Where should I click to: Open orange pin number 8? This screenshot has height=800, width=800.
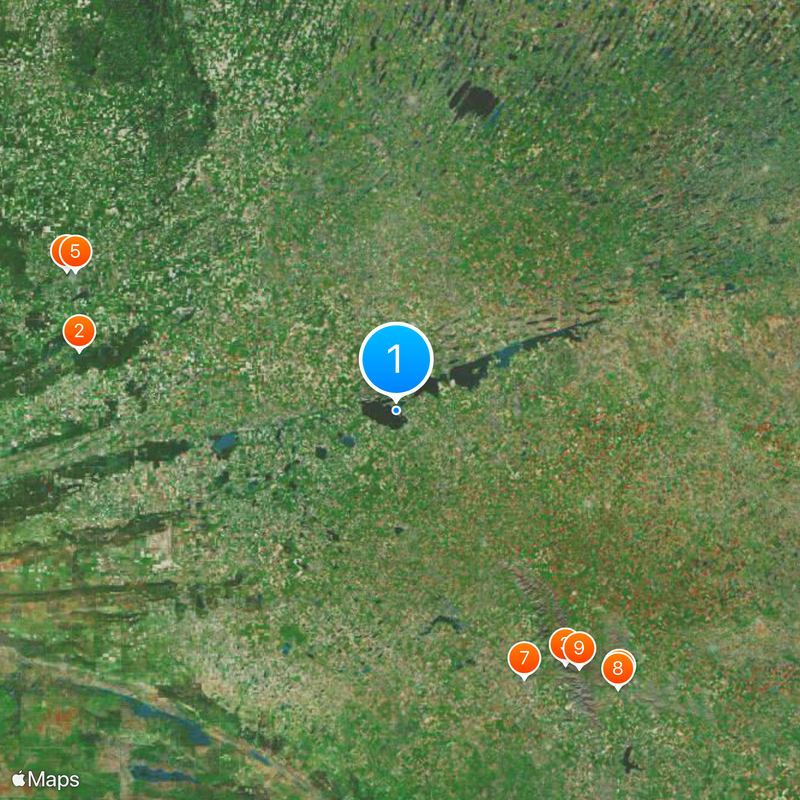click(619, 667)
